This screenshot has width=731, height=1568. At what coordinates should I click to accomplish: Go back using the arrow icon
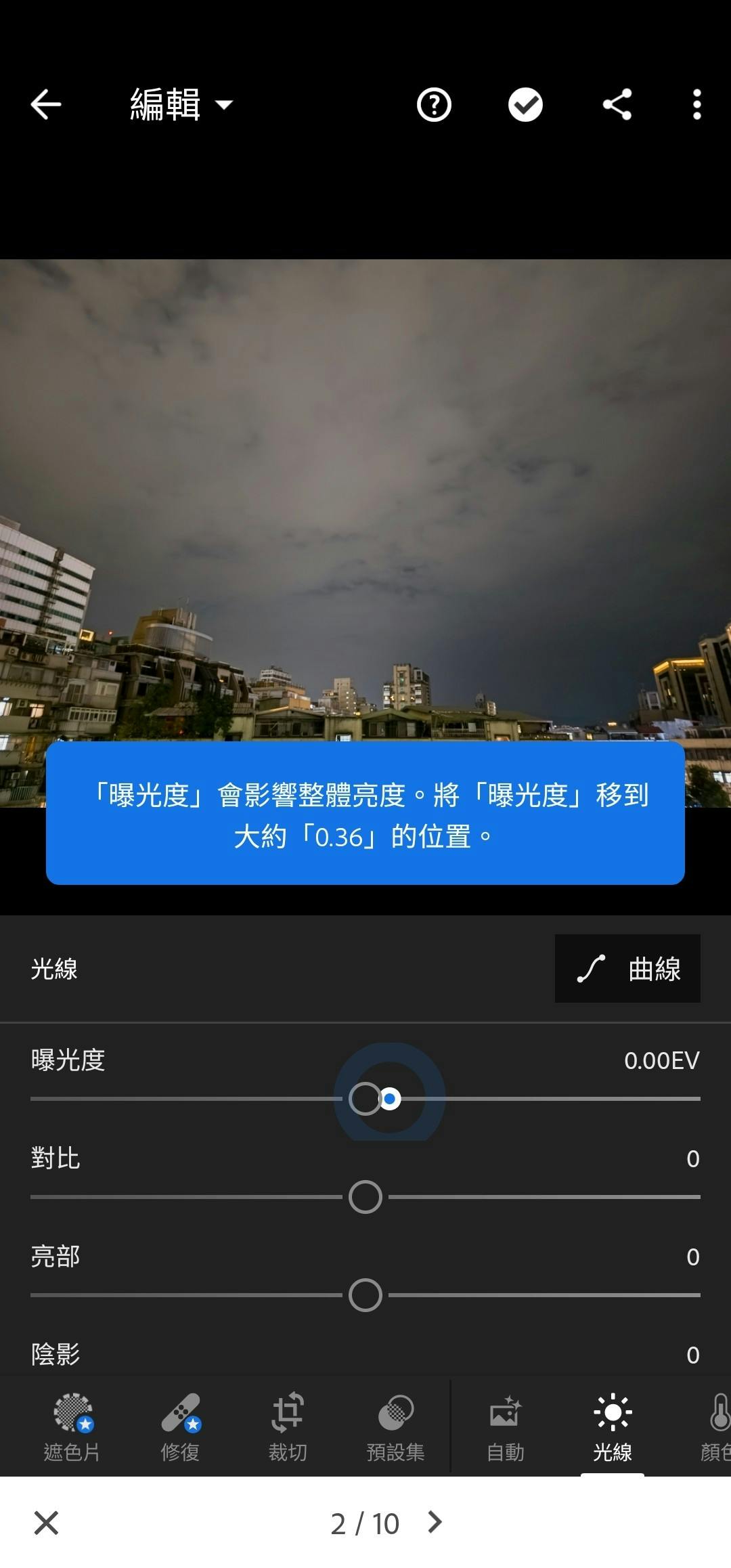46,105
